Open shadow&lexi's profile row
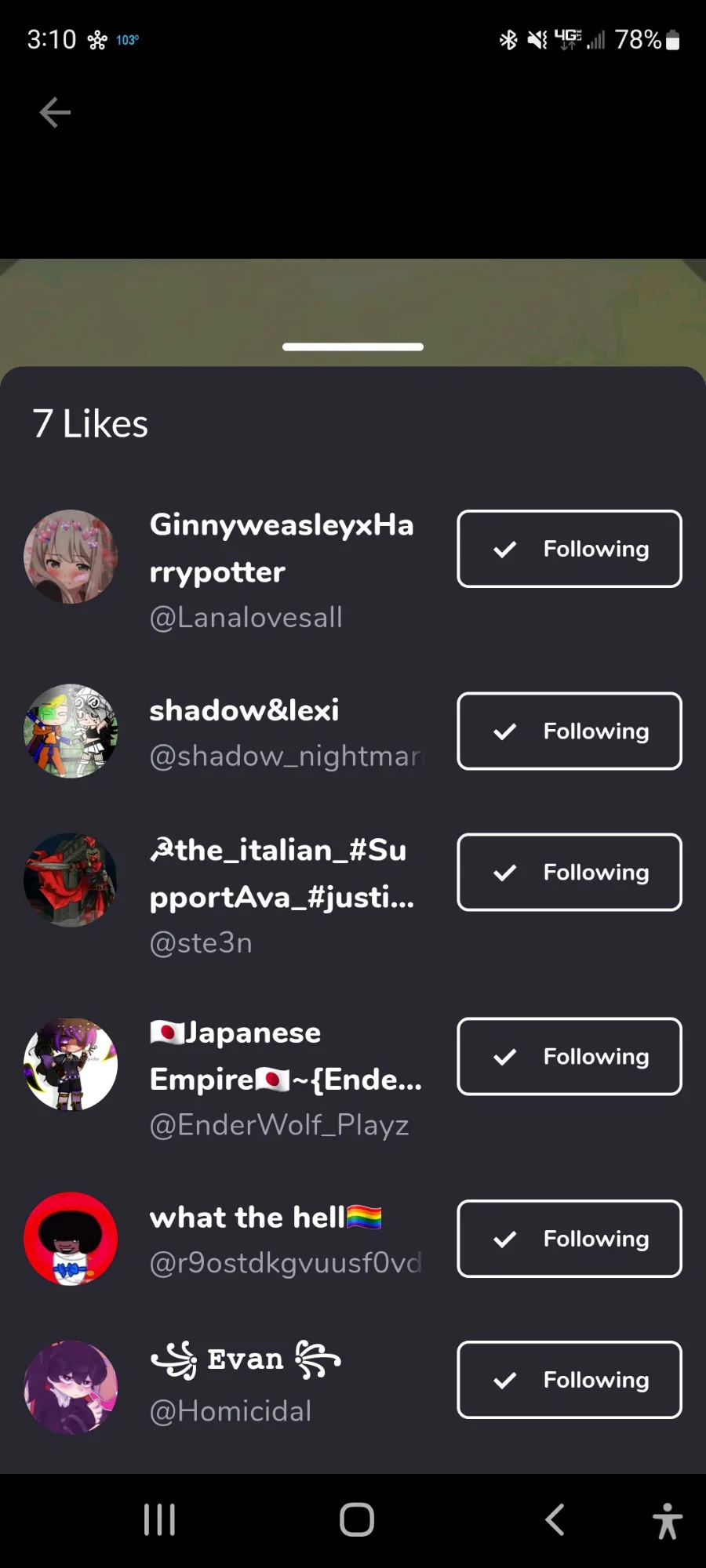Image resolution: width=706 pixels, height=1568 pixels. 227,732
